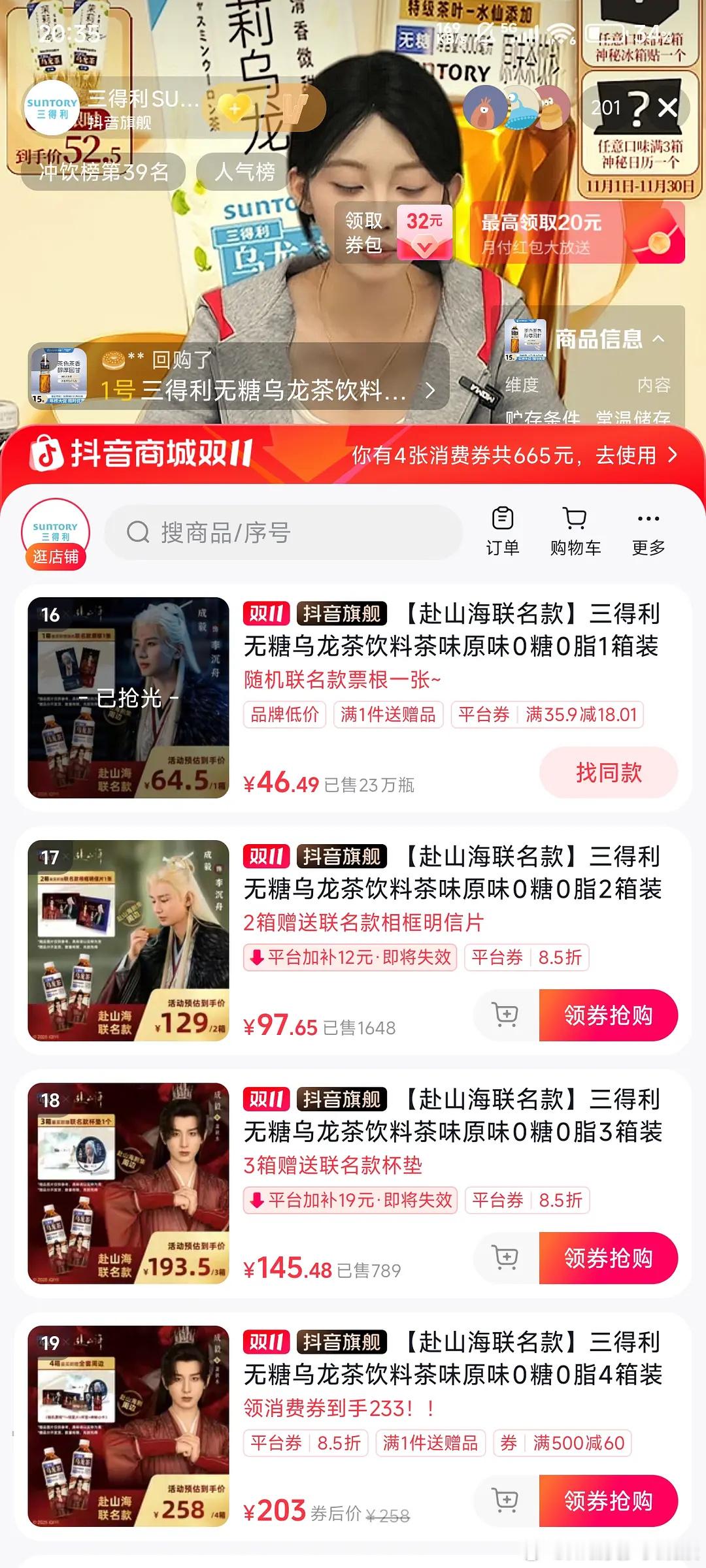Tap add-to-cart icon on the 2箱装 product
Screen dimensions: 706x1568
pos(504,1015)
